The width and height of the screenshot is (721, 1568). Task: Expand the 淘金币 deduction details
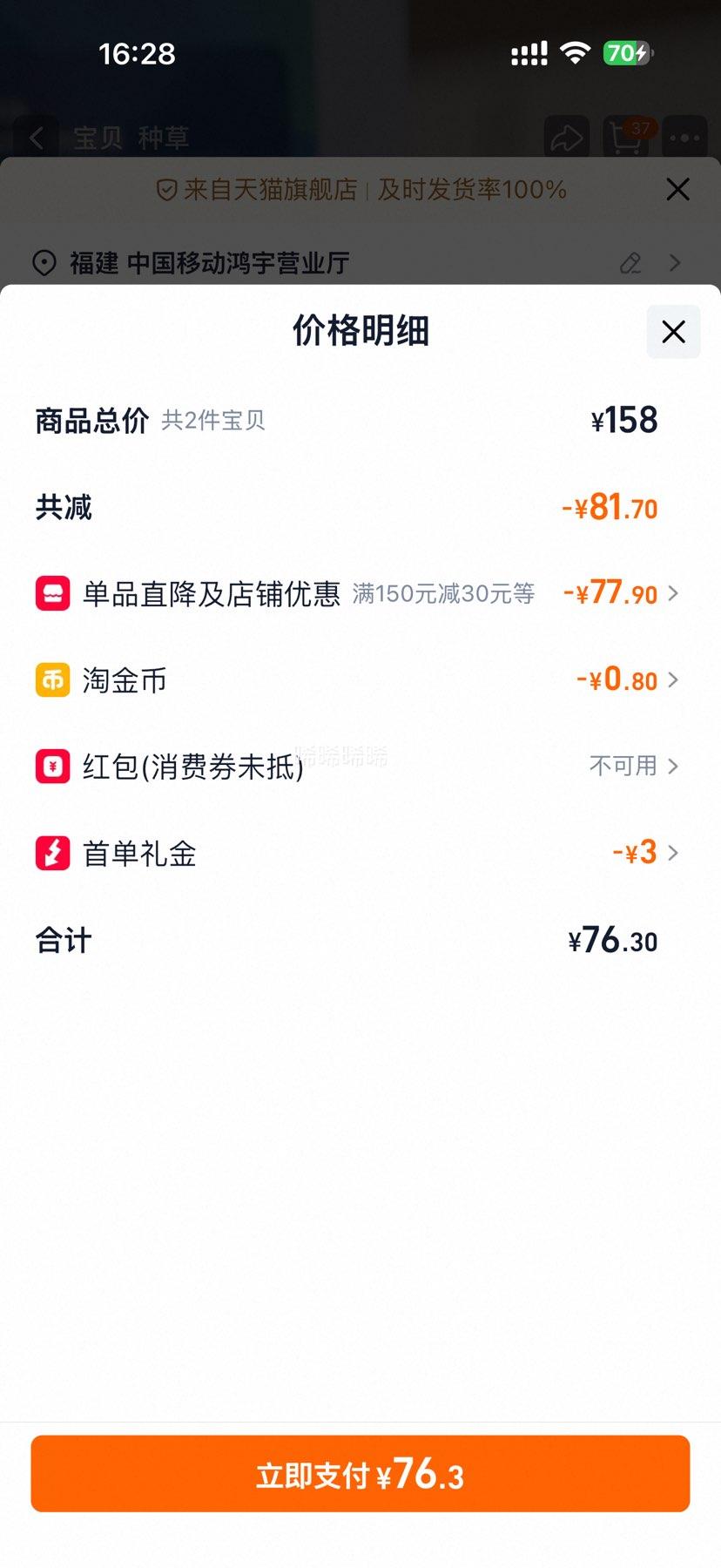click(x=671, y=679)
